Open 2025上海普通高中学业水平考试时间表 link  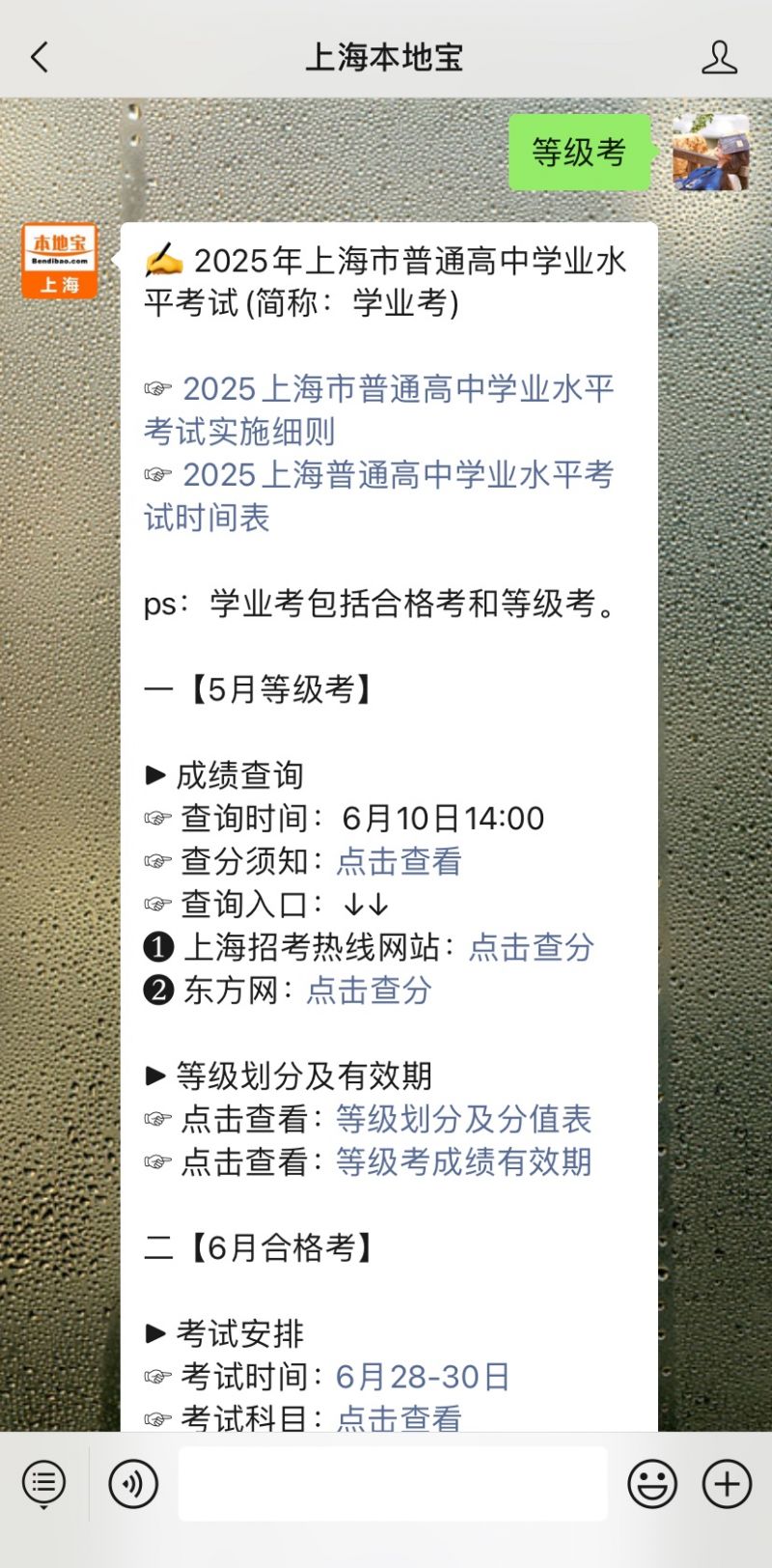[x=379, y=496]
